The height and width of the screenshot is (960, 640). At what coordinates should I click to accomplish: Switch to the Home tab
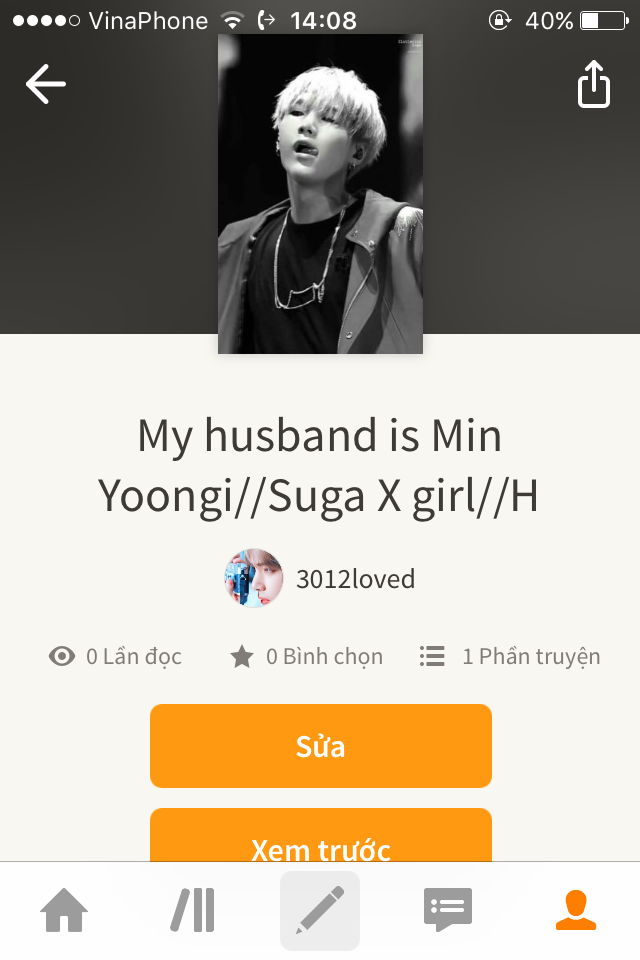(64, 911)
